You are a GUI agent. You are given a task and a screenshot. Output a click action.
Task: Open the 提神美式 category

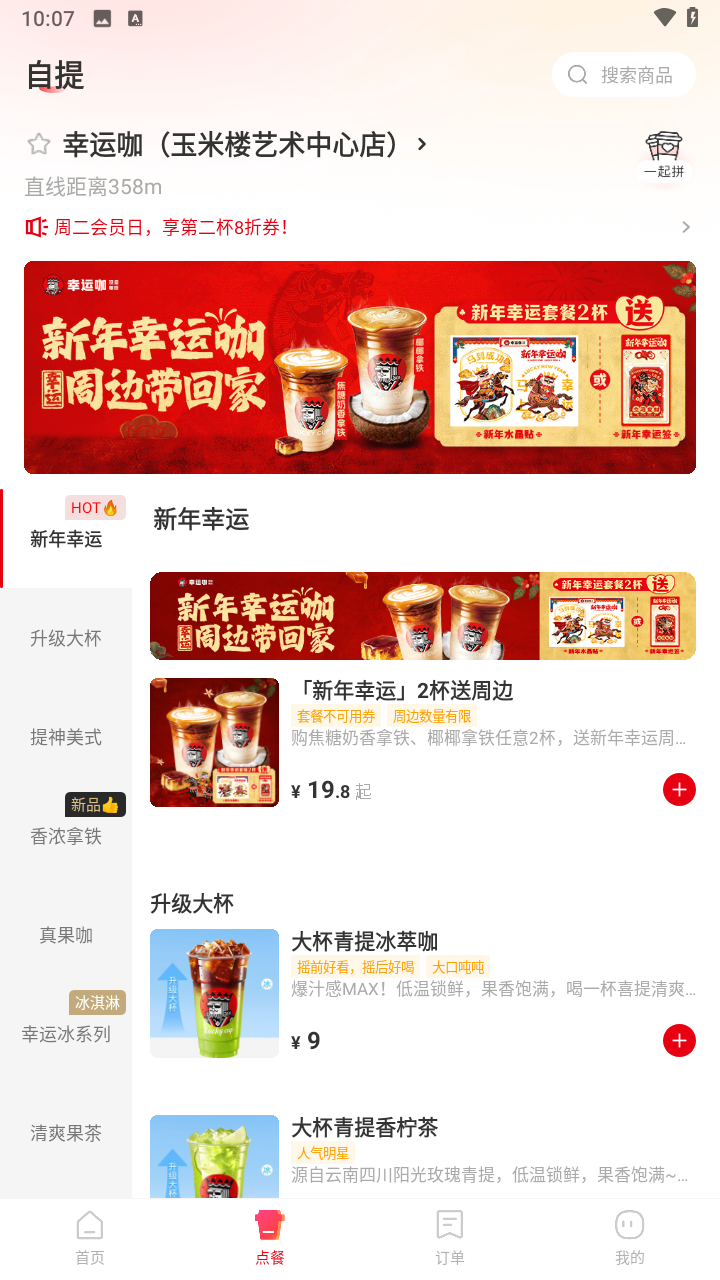66,737
